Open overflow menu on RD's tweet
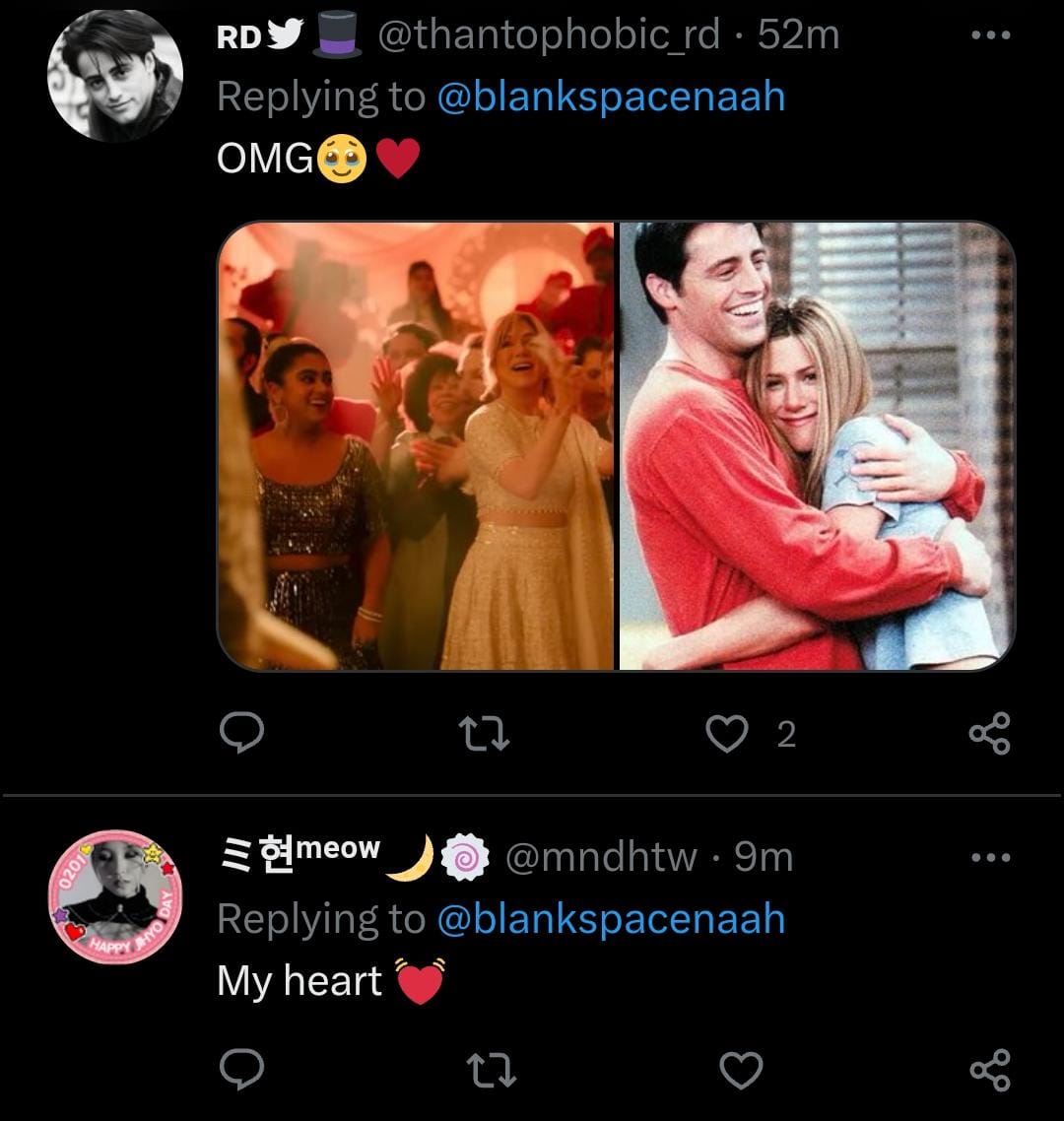The width and height of the screenshot is (1064, 1121). pos(990,36)
